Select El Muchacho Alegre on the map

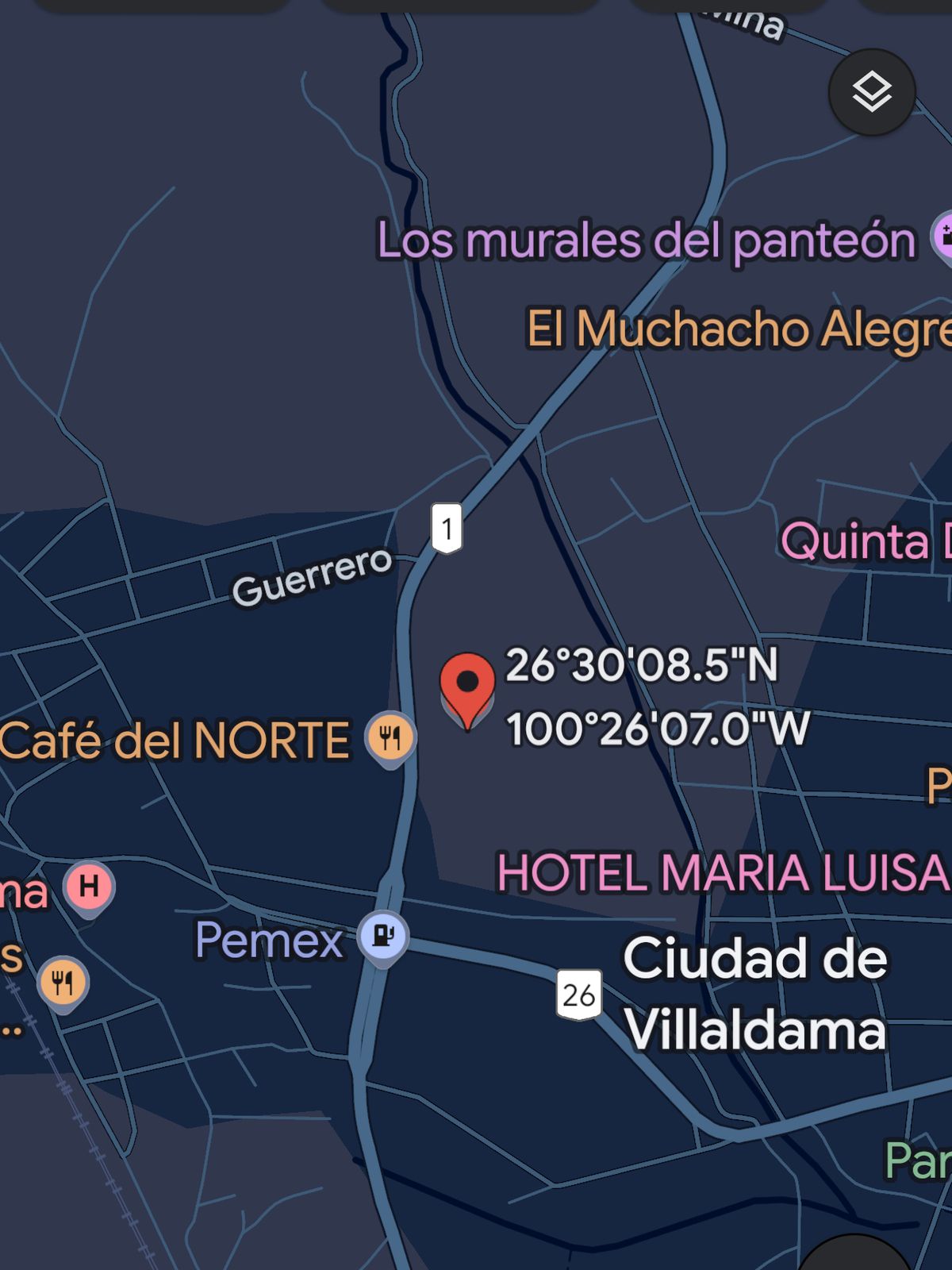click(738, 329)
